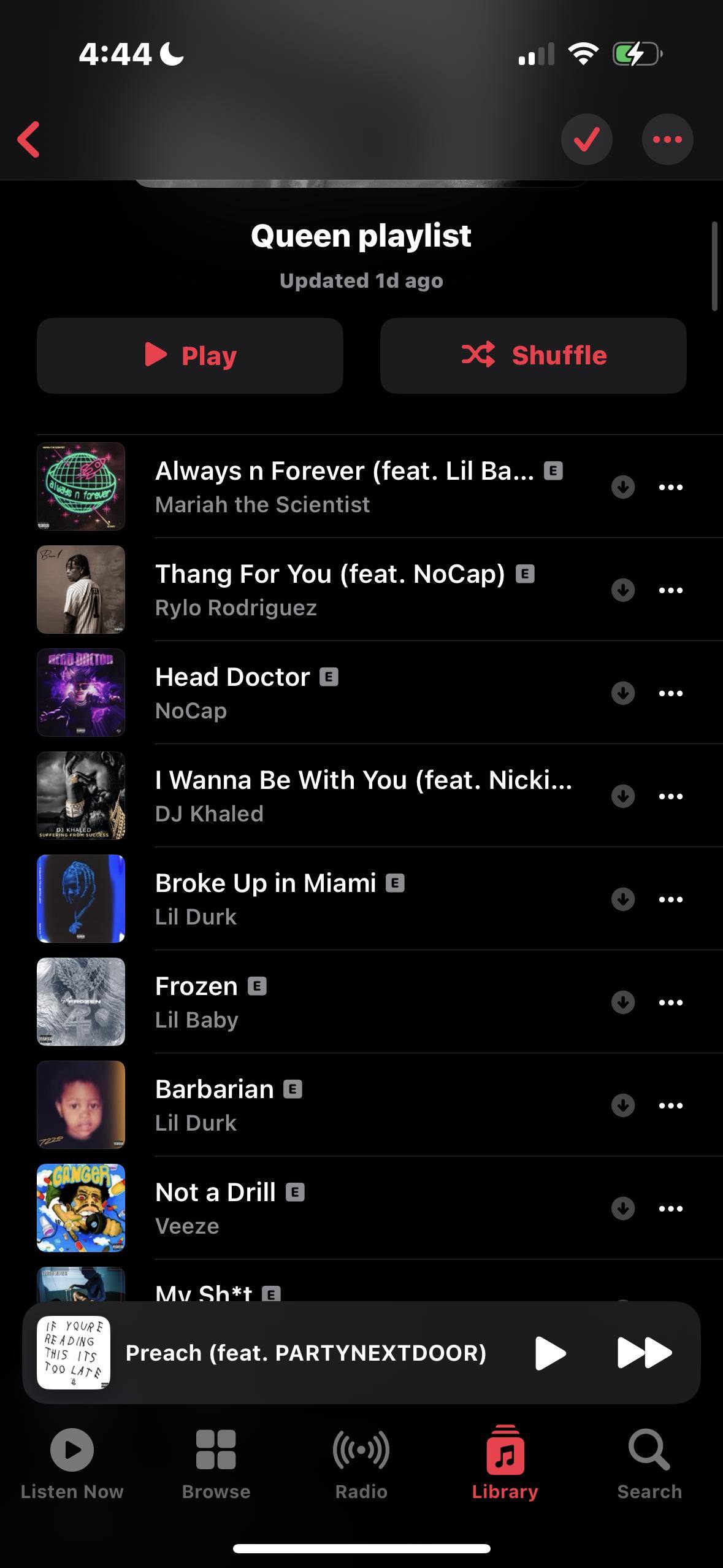Open the Search tab
The height and width of the screenshot is (1568, 723).
point(649,1464)
